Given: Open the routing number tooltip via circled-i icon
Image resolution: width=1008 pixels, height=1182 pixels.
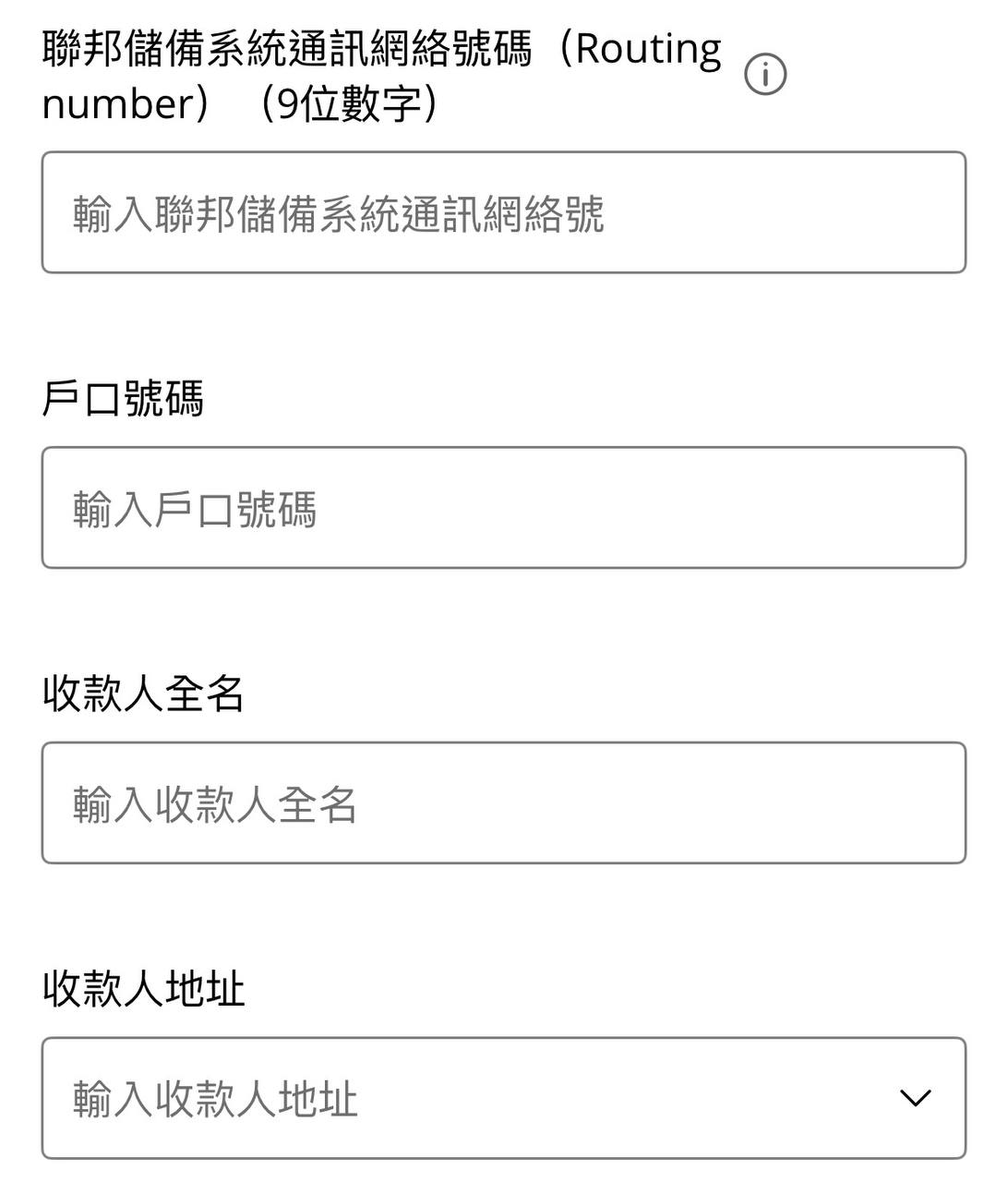Looking at the screenshot, I should click(x=766, y=74).
